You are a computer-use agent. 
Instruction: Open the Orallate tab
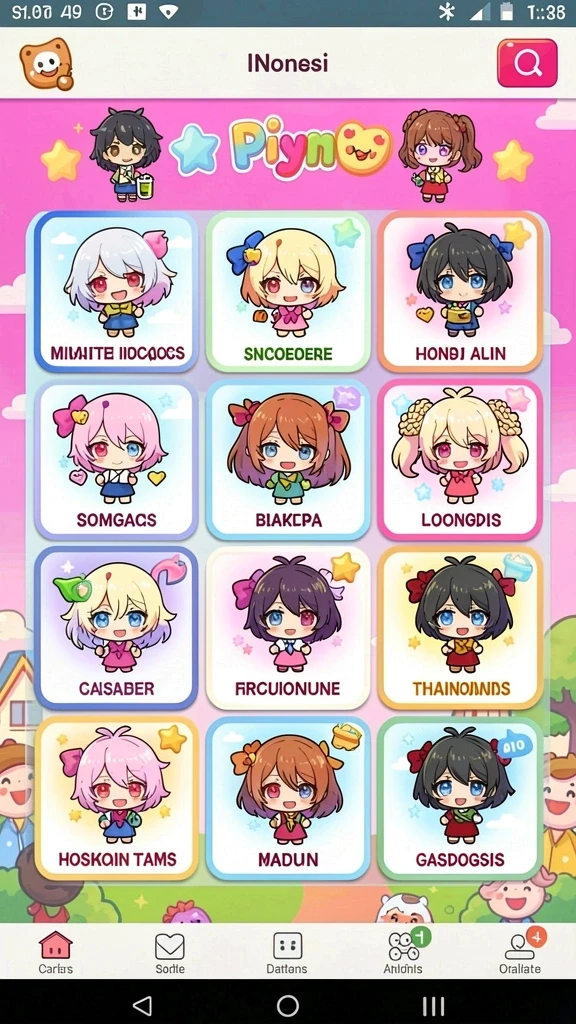click(520, 952)
